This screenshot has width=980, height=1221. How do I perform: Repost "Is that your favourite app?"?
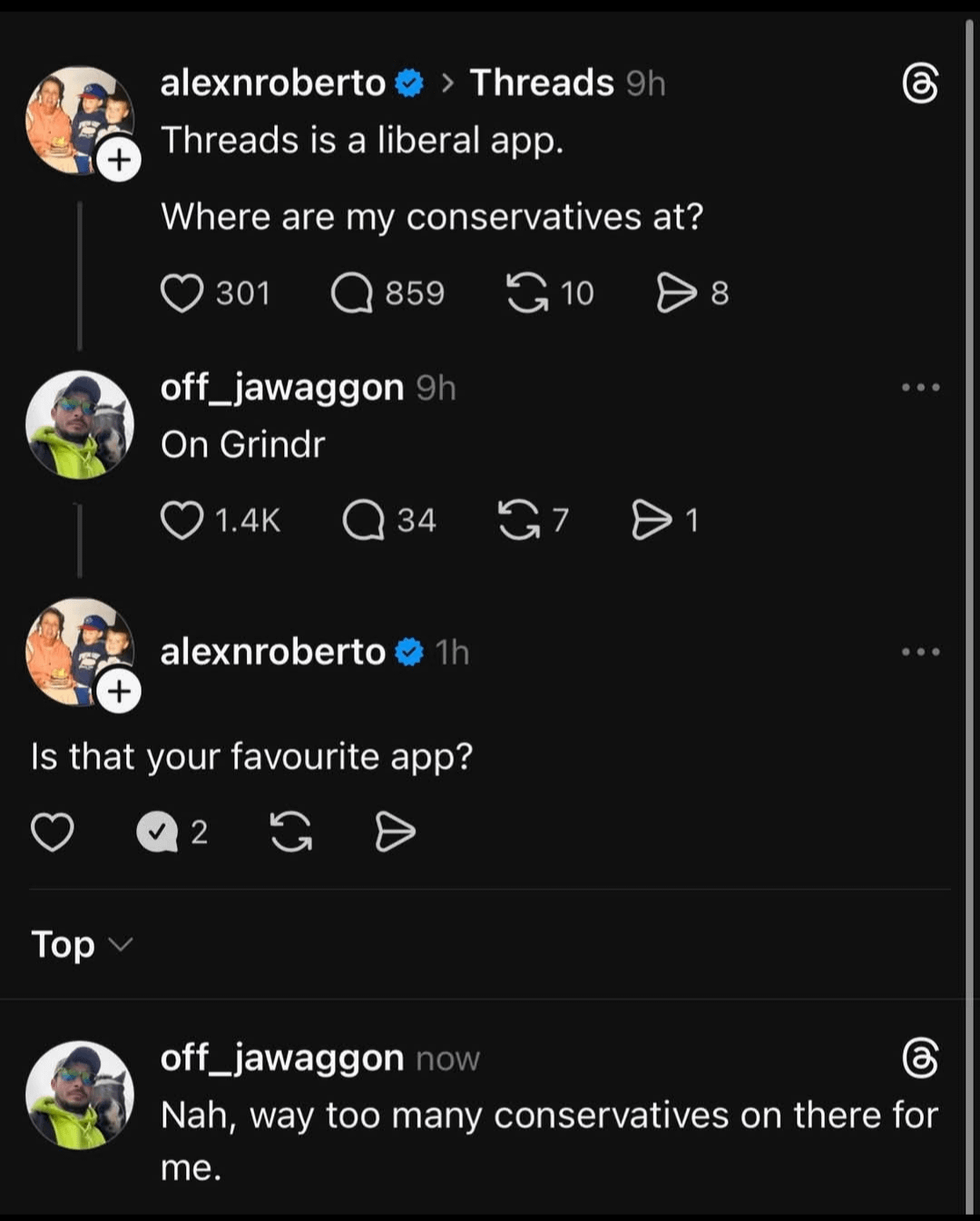point(291,832)
